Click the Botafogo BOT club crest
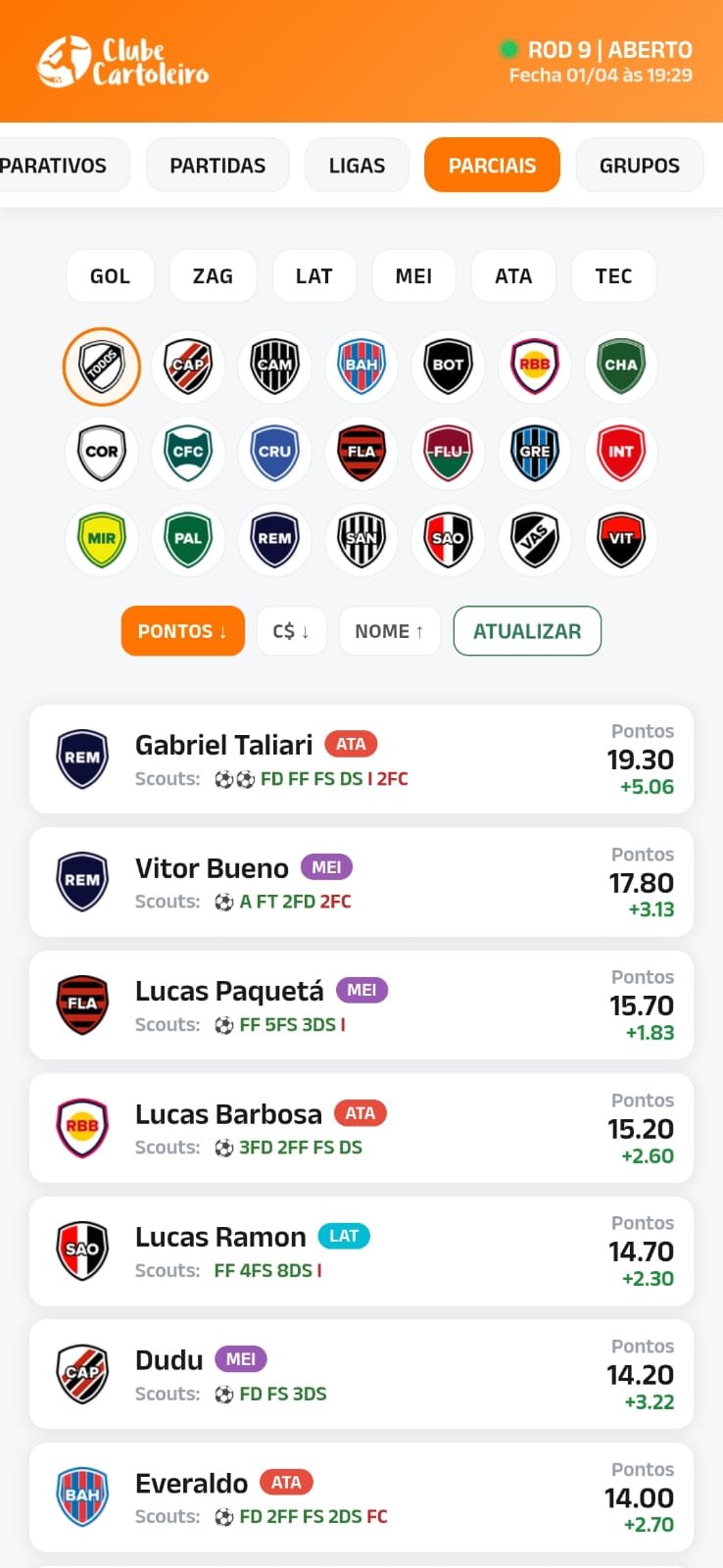This screenshot has height=1568, width=723. (448, 366)
